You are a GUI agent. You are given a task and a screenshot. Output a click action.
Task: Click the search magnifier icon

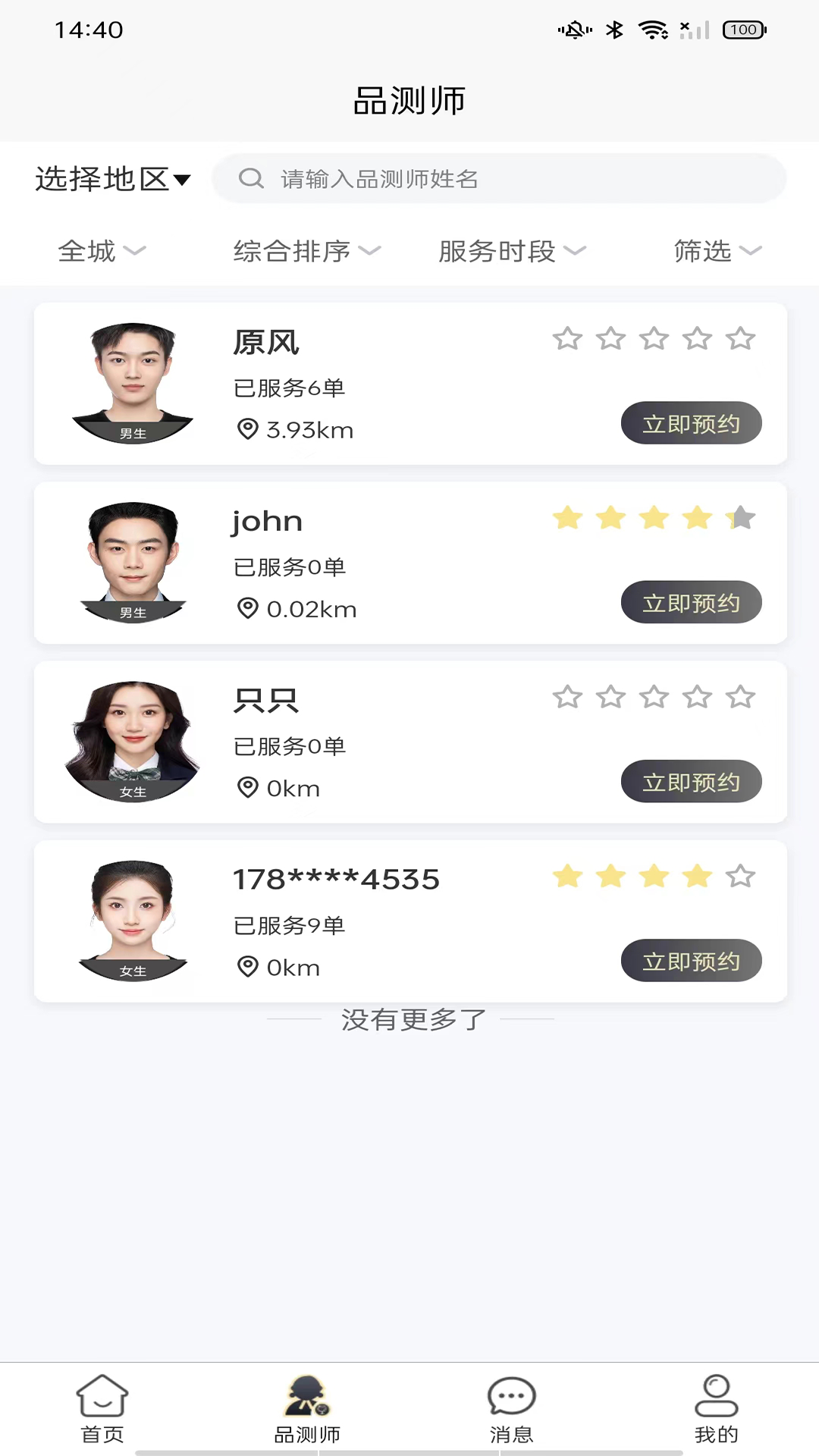click(x=252, y=178)
